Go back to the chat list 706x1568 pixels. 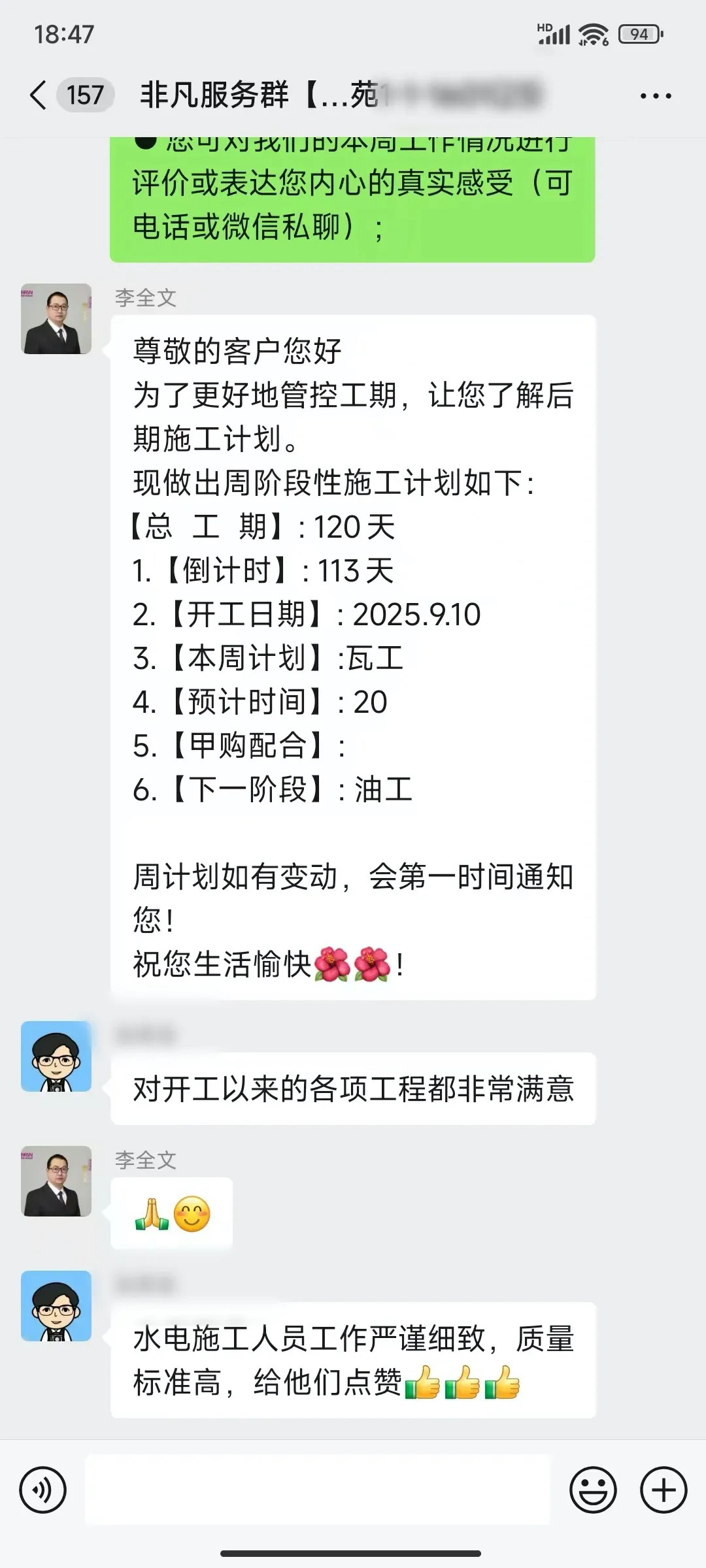(39, 95)
